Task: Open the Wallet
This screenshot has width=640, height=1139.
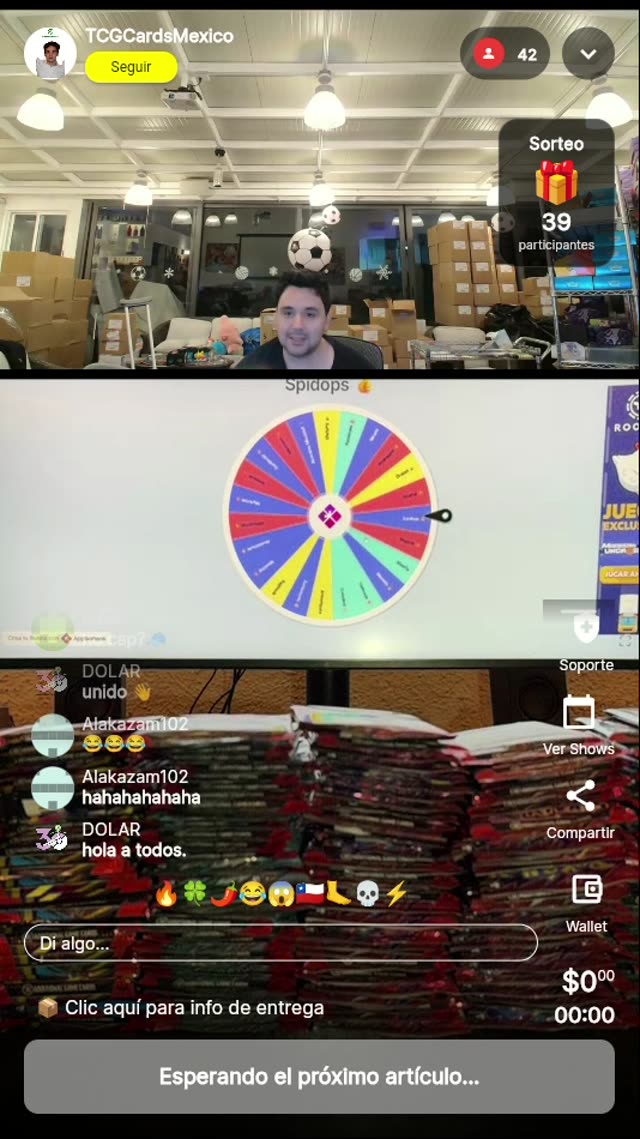Action: pos(586,890)
